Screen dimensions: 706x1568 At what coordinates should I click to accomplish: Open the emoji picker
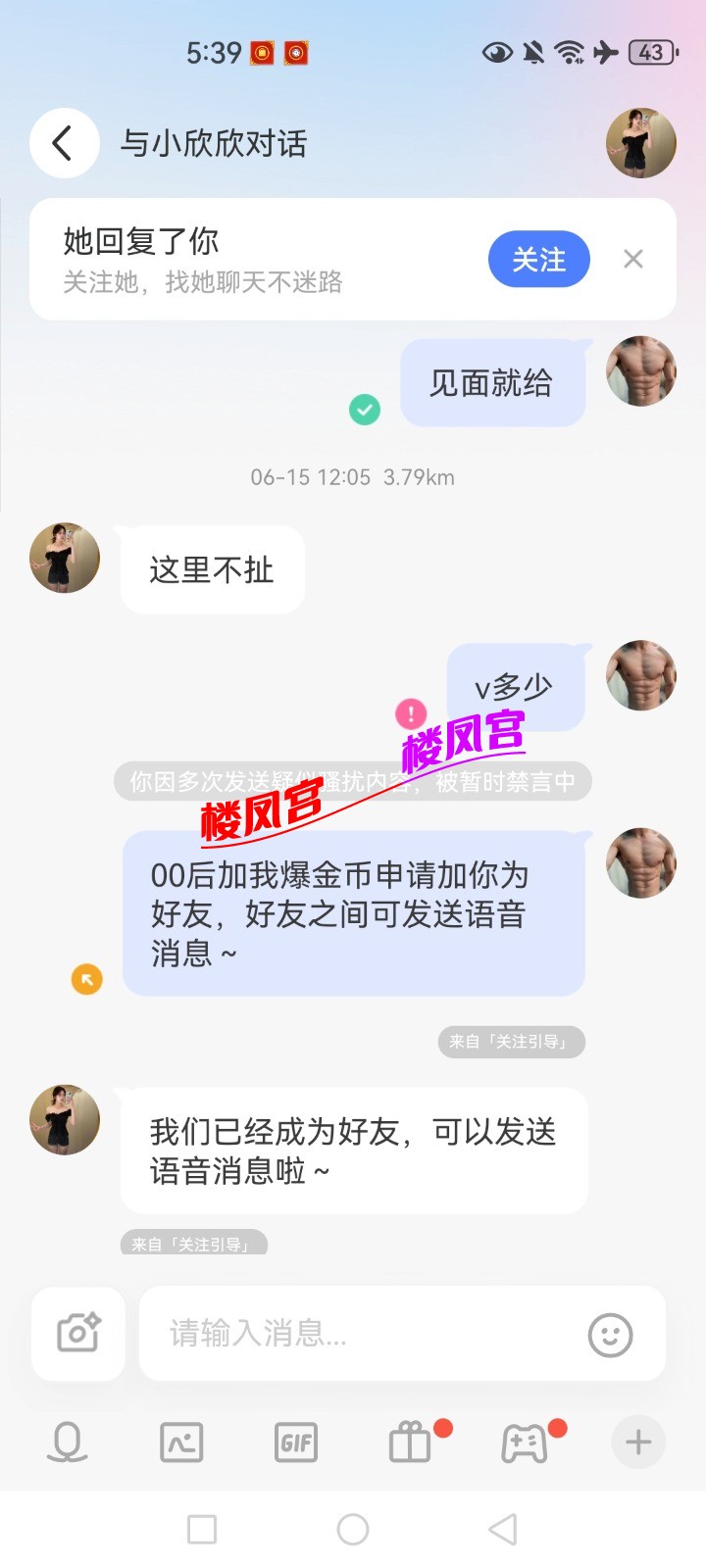[610, 1335]
